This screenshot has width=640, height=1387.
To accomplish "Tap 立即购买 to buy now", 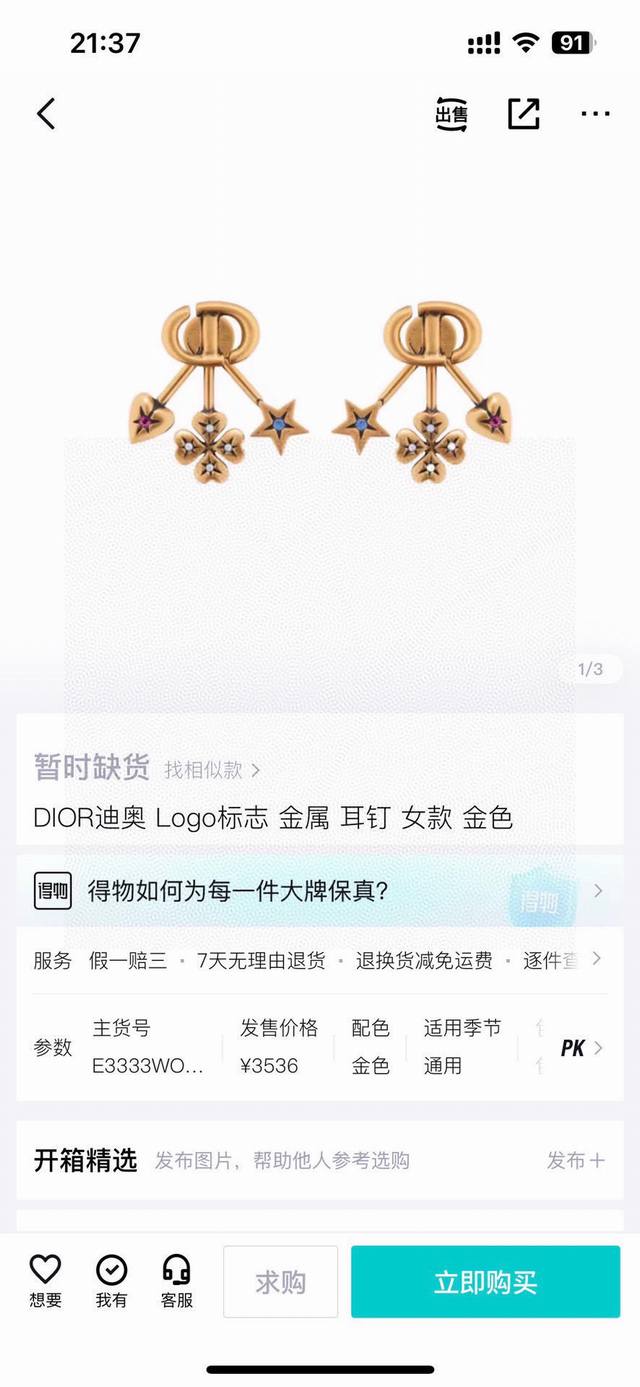I will [x=485, y=1282].
